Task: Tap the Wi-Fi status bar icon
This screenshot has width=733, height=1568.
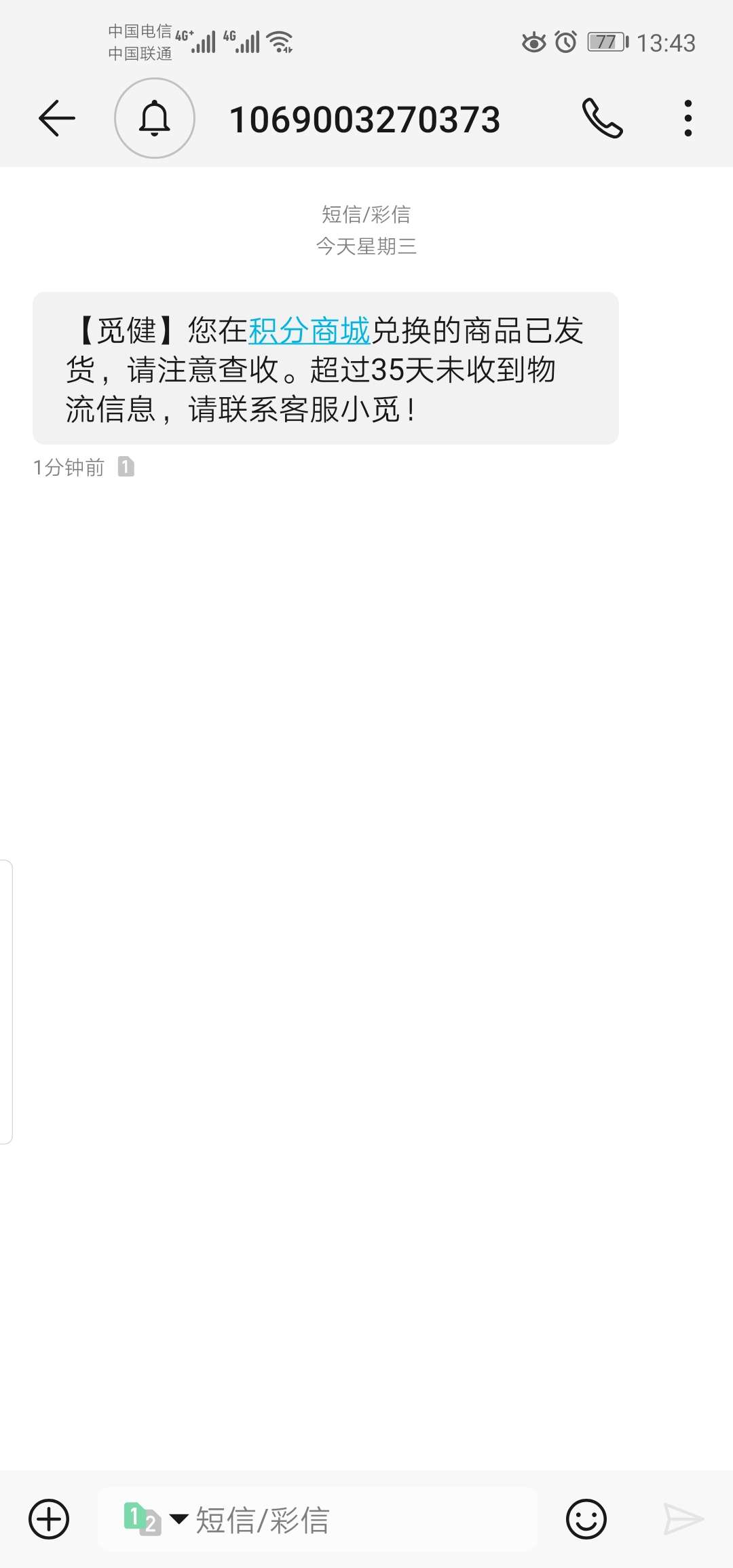Action: point(280,41)
